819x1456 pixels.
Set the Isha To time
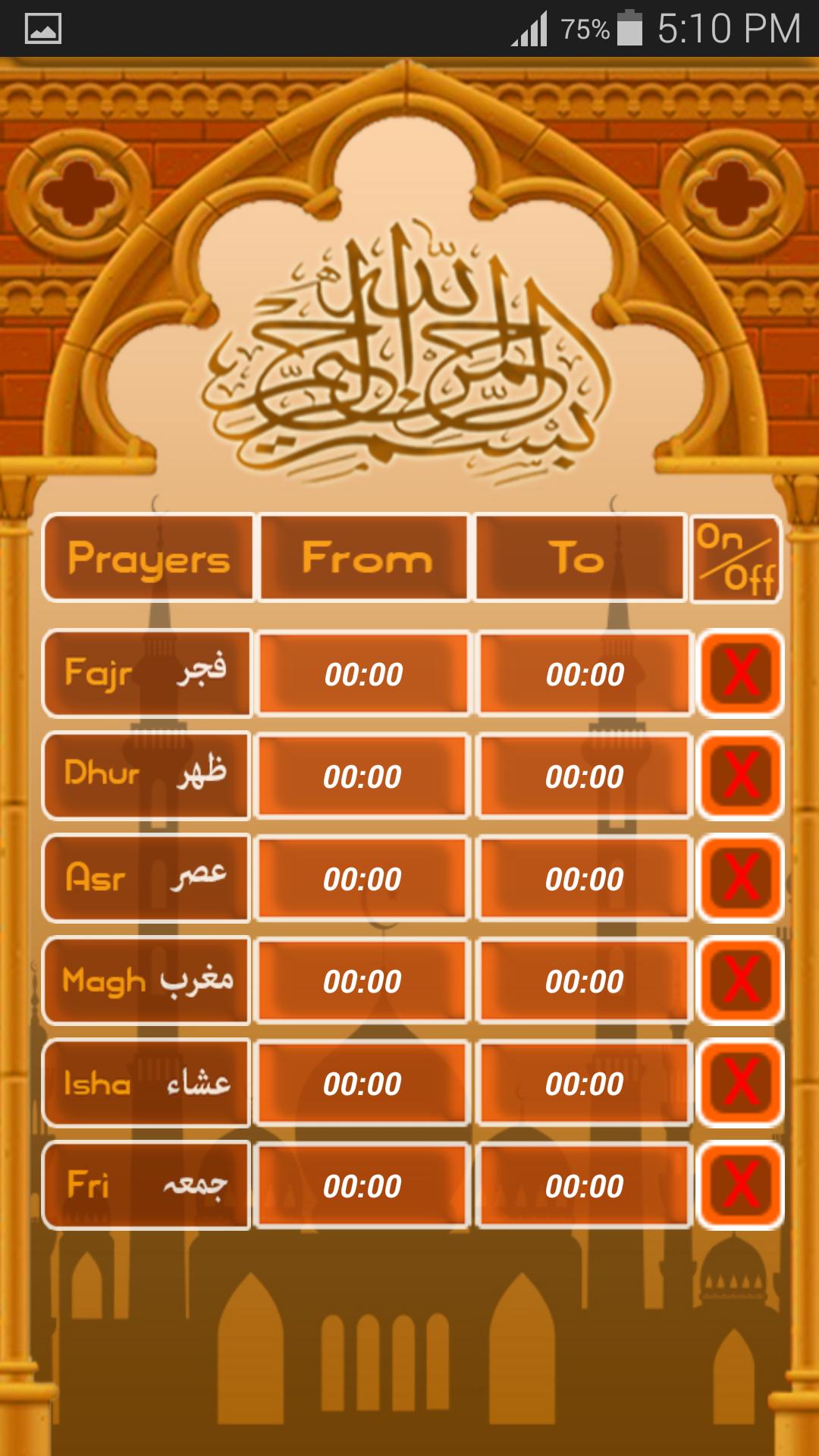(584, 1082)
